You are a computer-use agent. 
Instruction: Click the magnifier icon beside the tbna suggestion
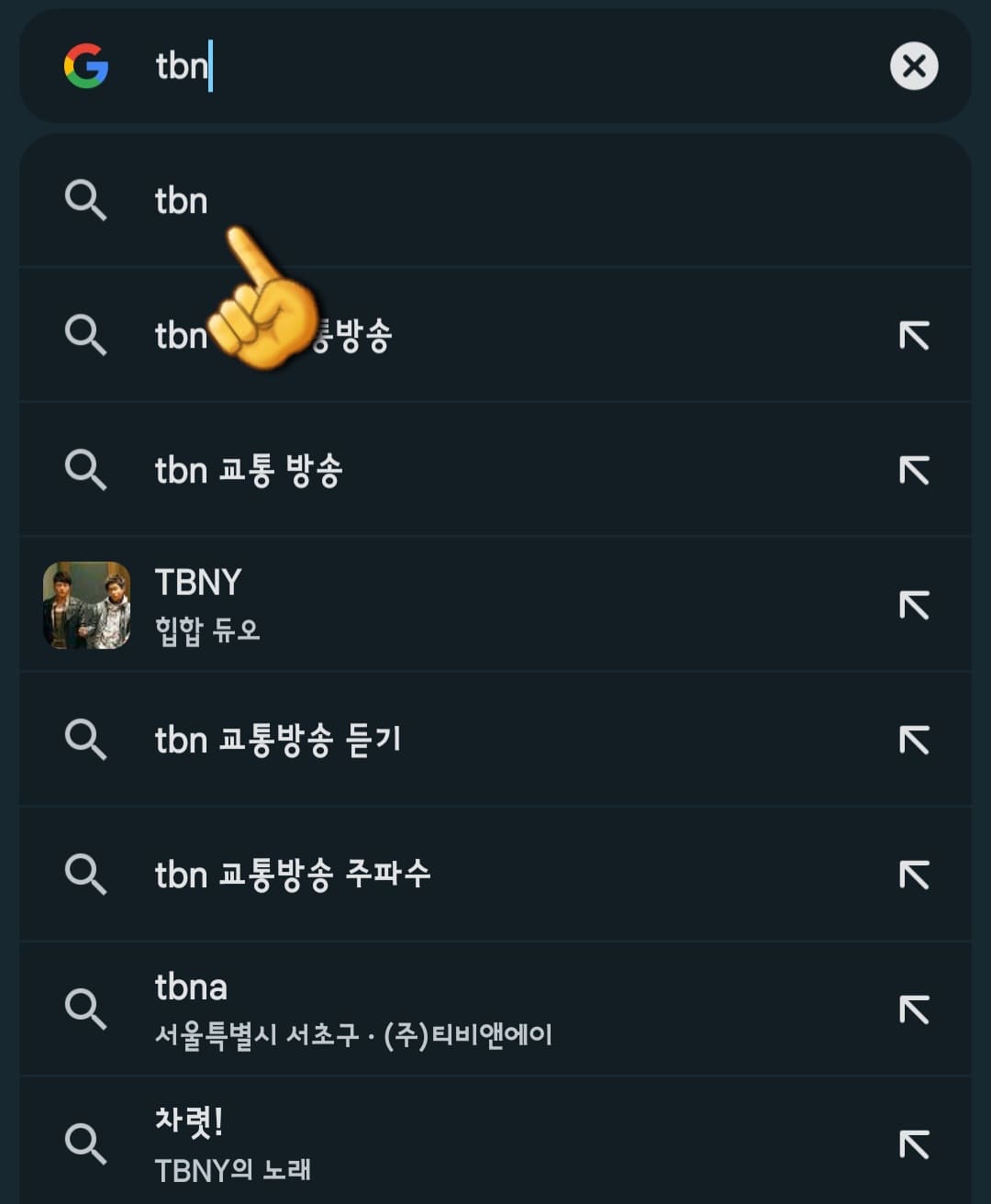87,1008
